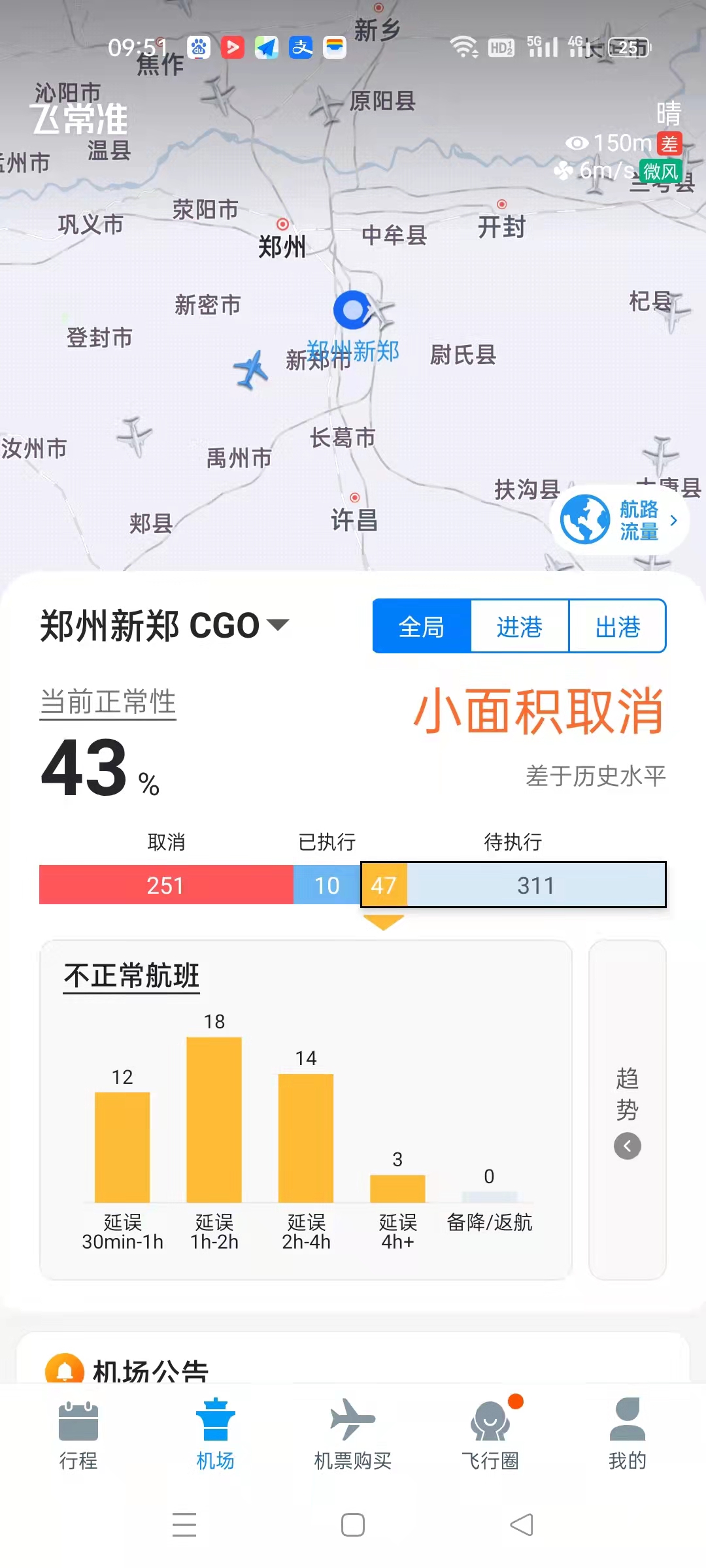Tap the 郑州新郑 airport marker on the map
Image resolution: width=706 pixels, height=1568 pixels.
353,310
